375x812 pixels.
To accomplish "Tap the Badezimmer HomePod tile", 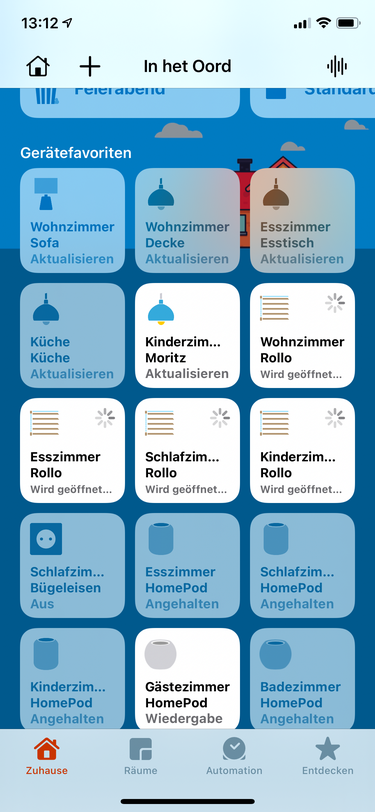I will (302, 678).
